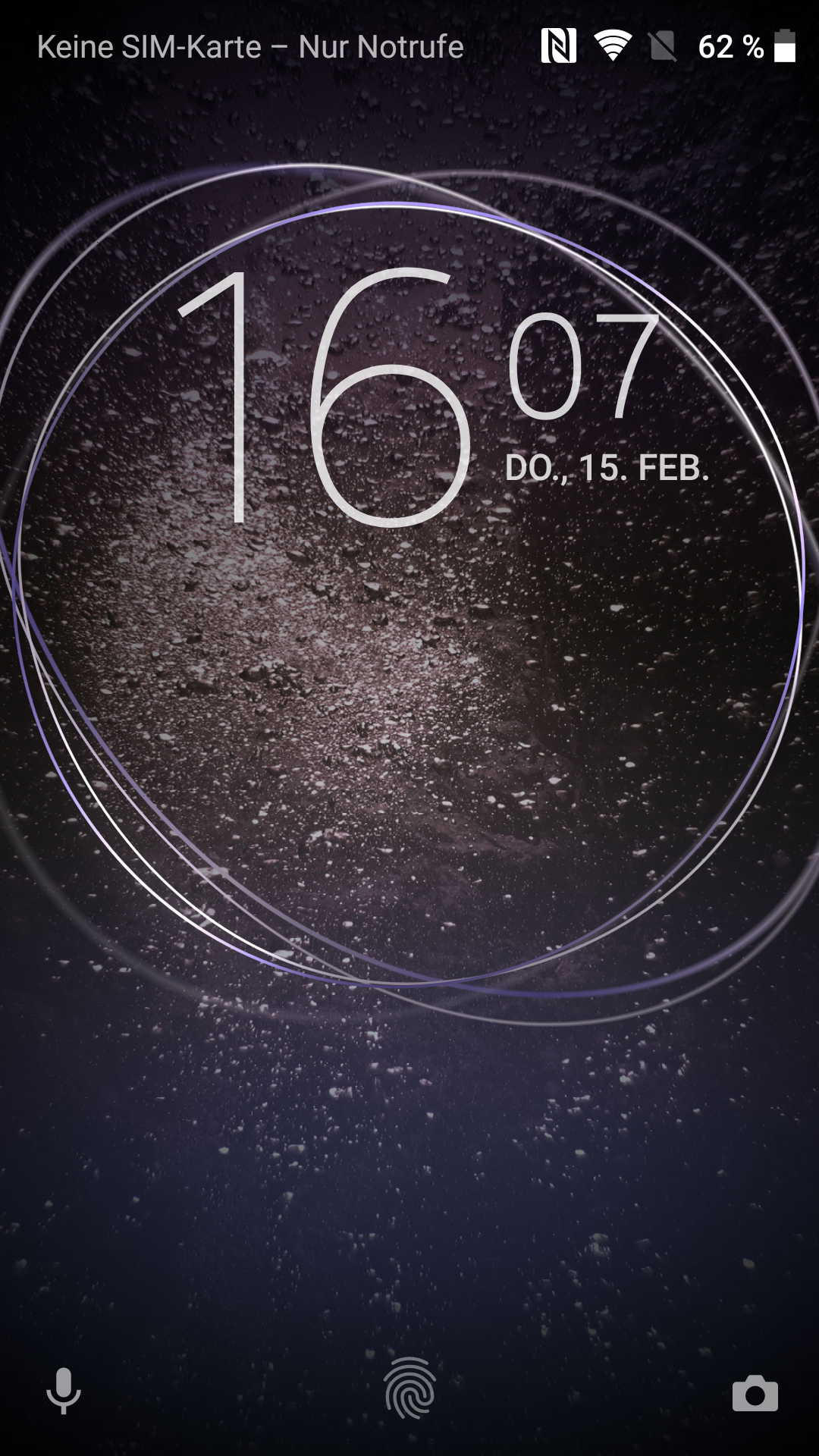819x1456 pixels.
Task: Open the camera shortcut icon
Action: 755,1393
